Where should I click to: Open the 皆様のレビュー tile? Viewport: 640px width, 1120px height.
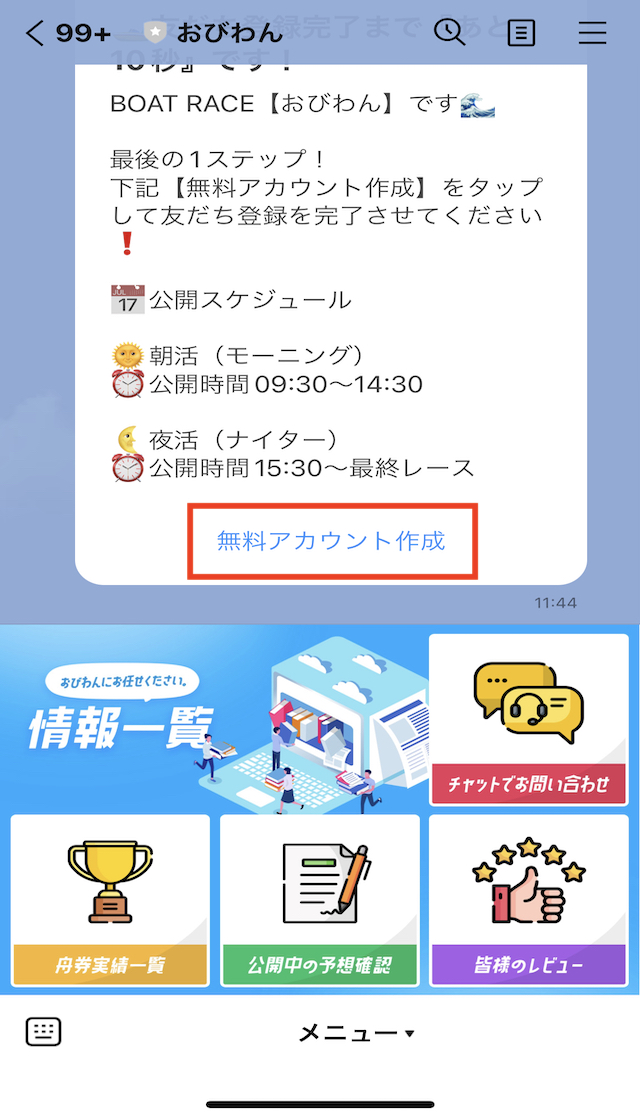(x=529, y=900)
